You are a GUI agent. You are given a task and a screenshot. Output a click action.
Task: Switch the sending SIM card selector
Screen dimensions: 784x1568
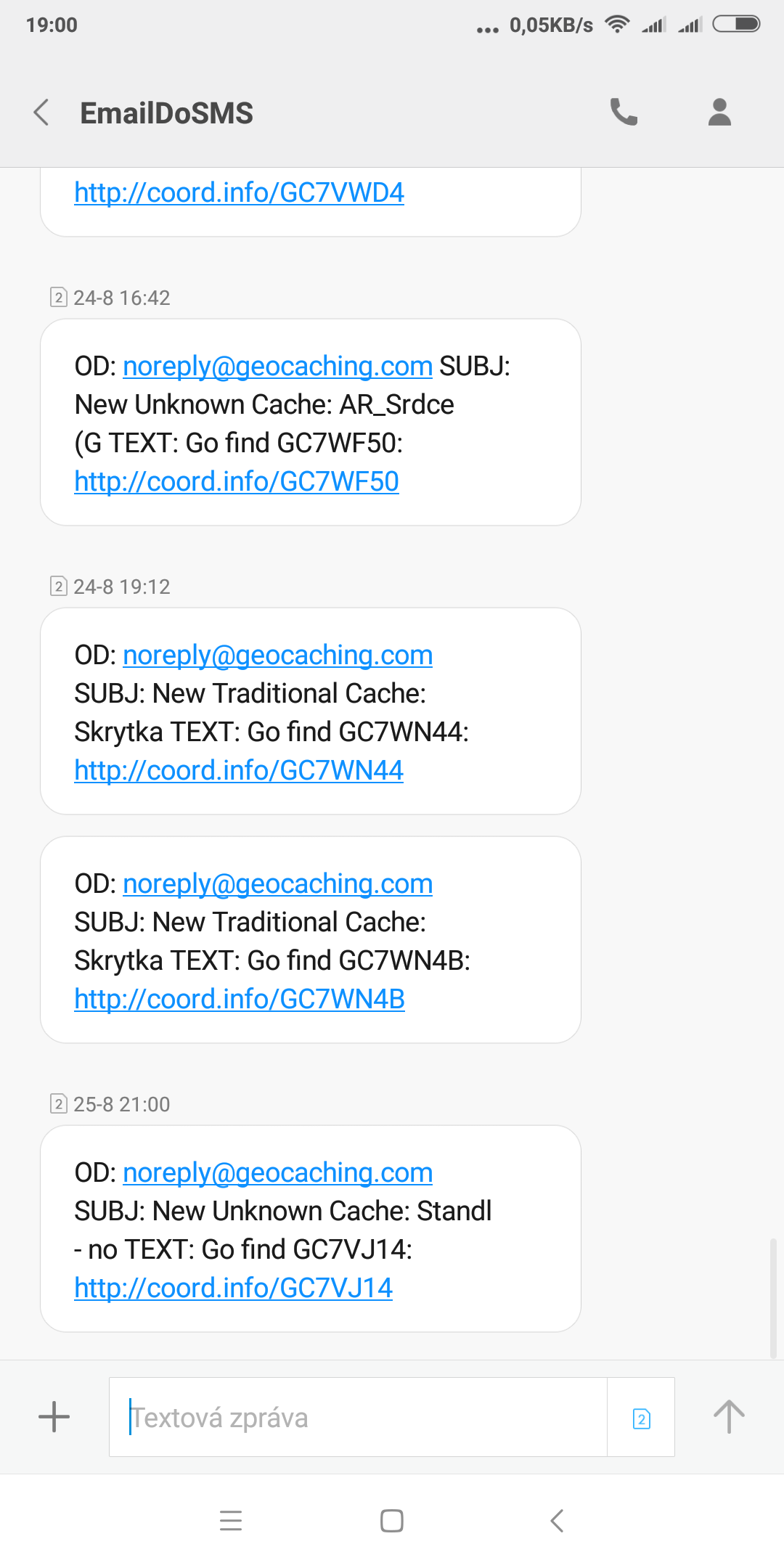641,1418
